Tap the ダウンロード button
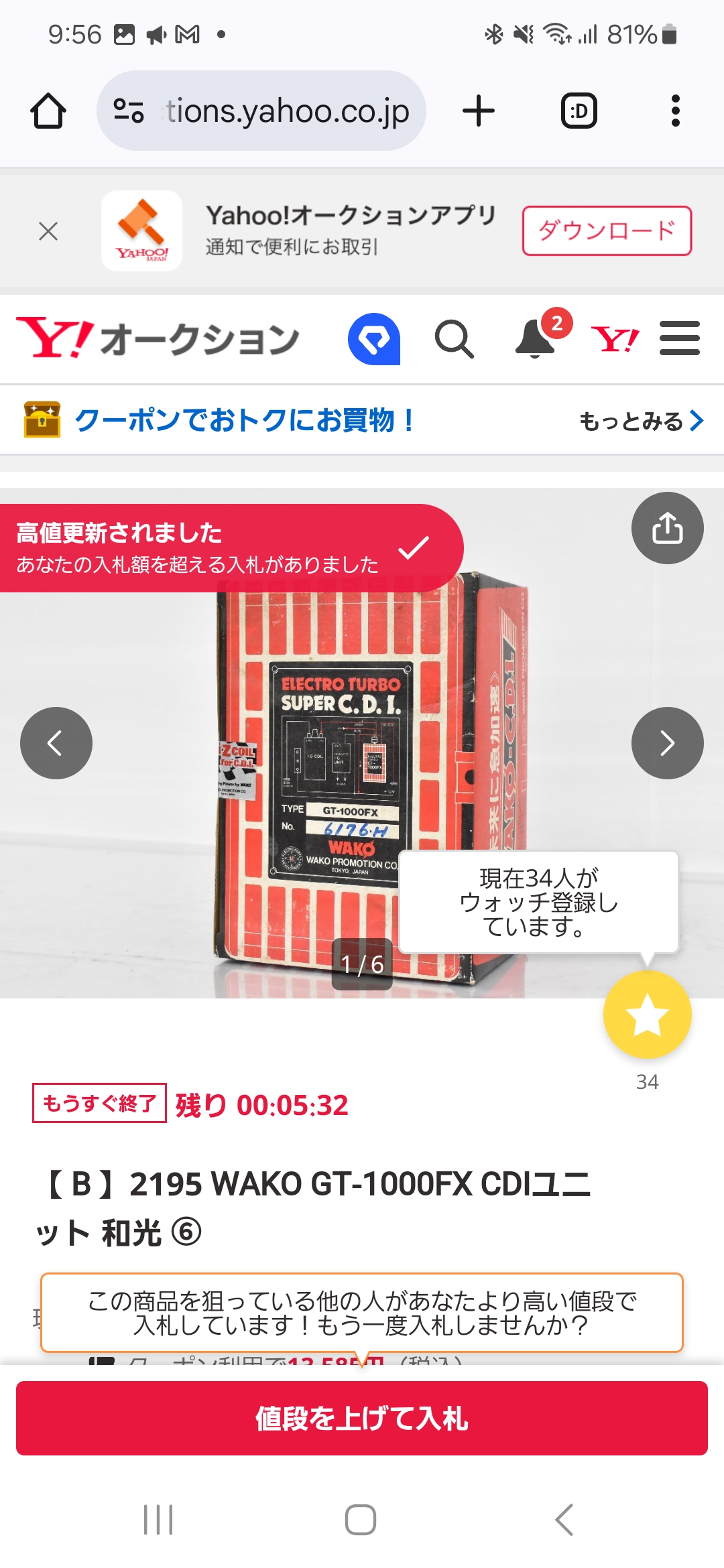The image size is (724, 1568). click(607, 231)
